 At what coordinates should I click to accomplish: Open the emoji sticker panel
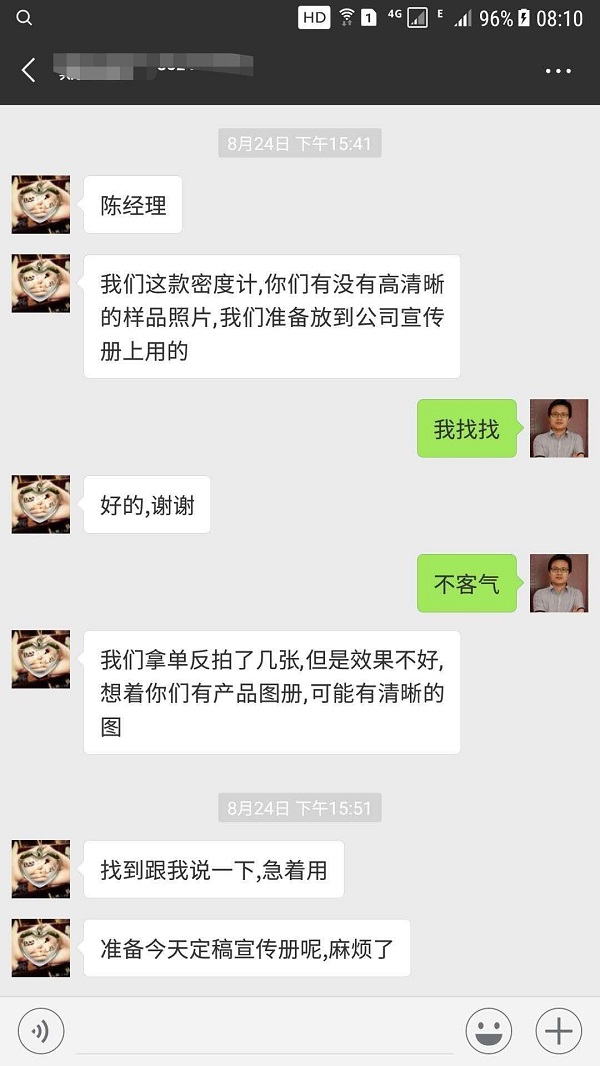[x=489, y=1031]
